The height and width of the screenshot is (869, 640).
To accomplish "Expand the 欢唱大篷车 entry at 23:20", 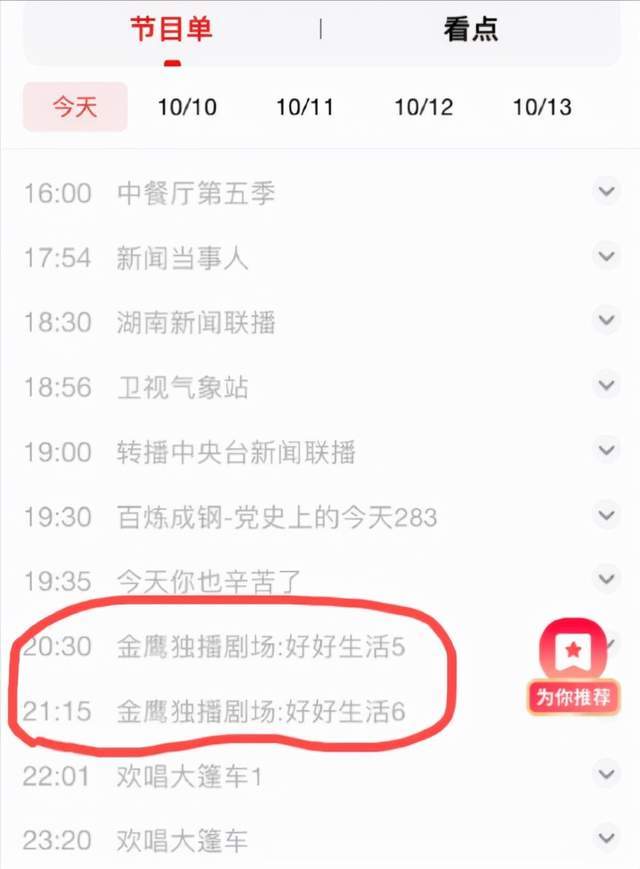I will (606, 838).
